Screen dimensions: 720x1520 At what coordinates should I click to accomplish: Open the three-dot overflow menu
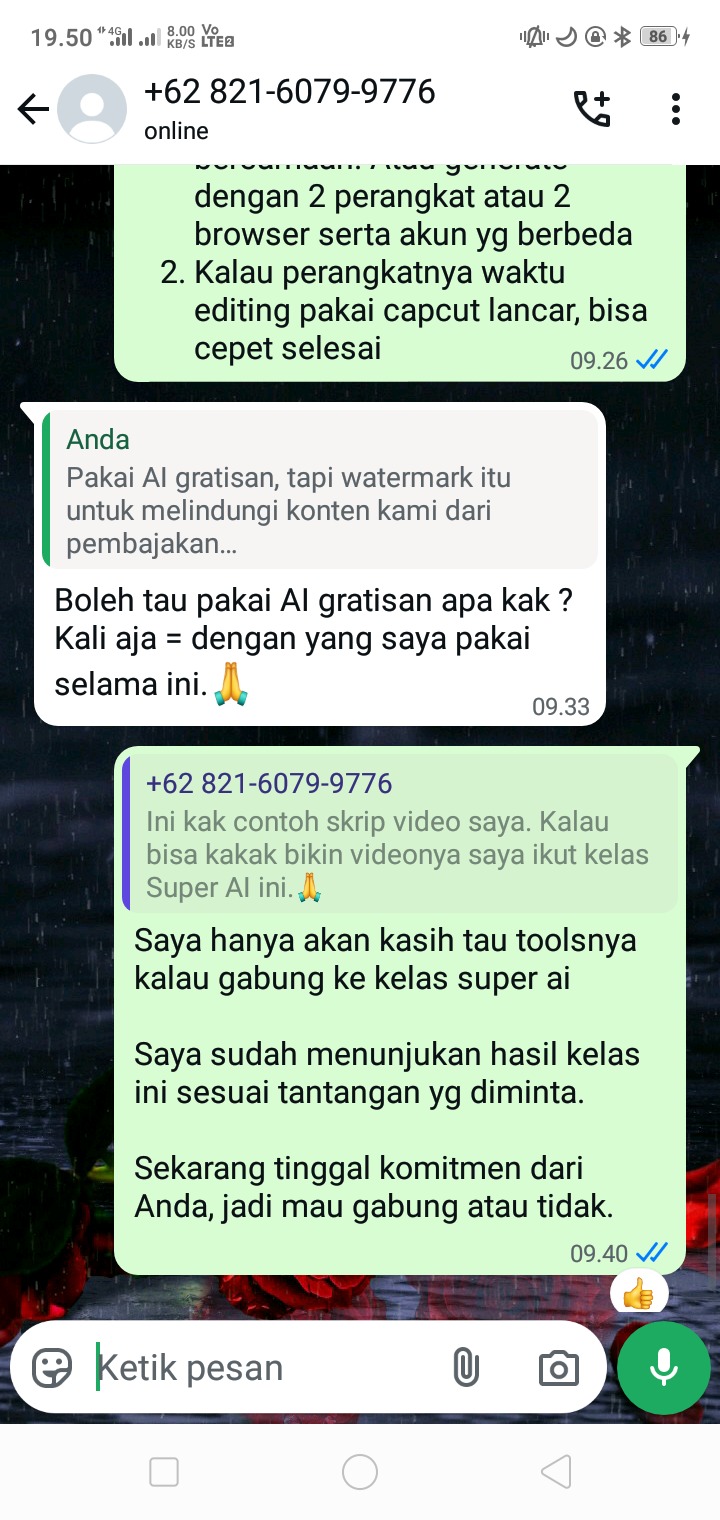[676, 109]
